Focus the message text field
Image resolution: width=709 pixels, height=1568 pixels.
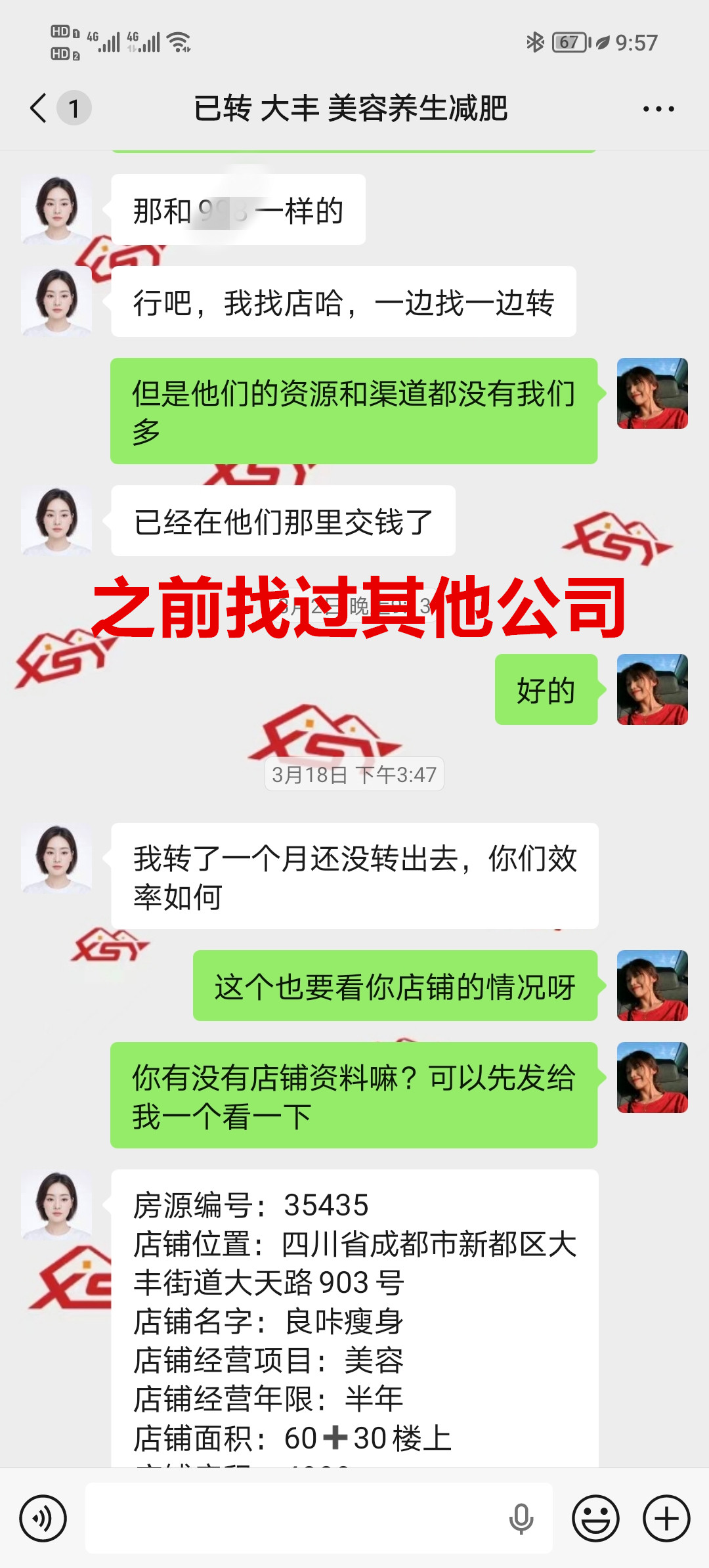coord(295,1518)
